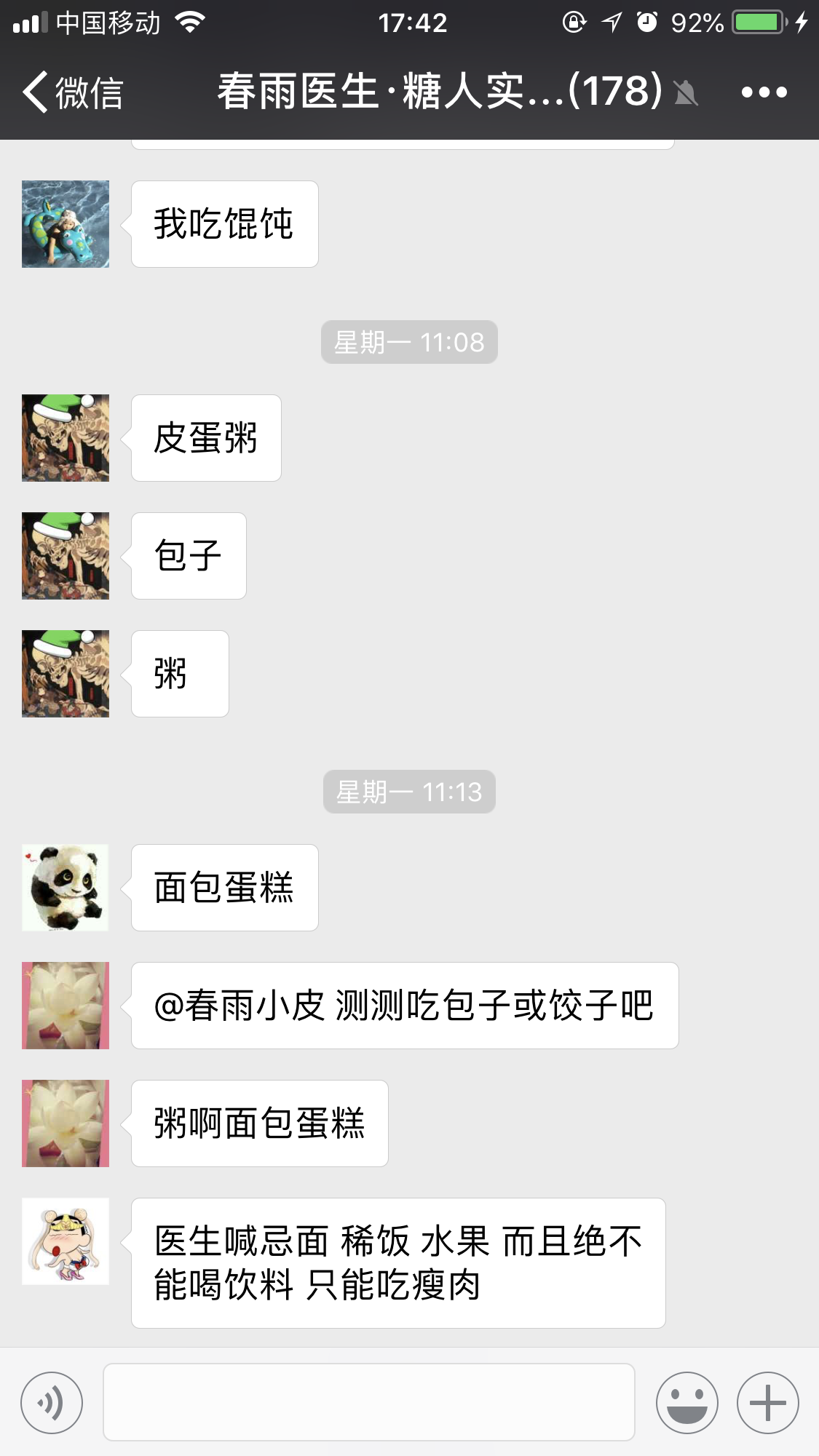The image size is (819, 1456).
Task: Expand the Monday 11:13 timestamp divider
Action: [x=409, y=792]
